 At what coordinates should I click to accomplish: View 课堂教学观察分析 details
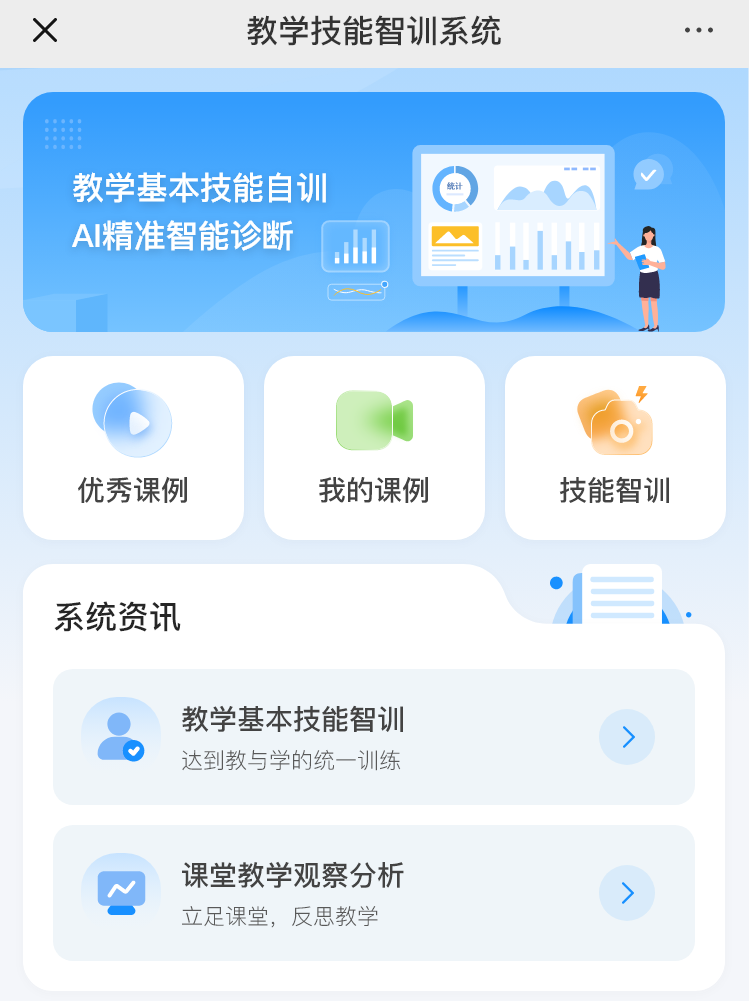[374, 893]
